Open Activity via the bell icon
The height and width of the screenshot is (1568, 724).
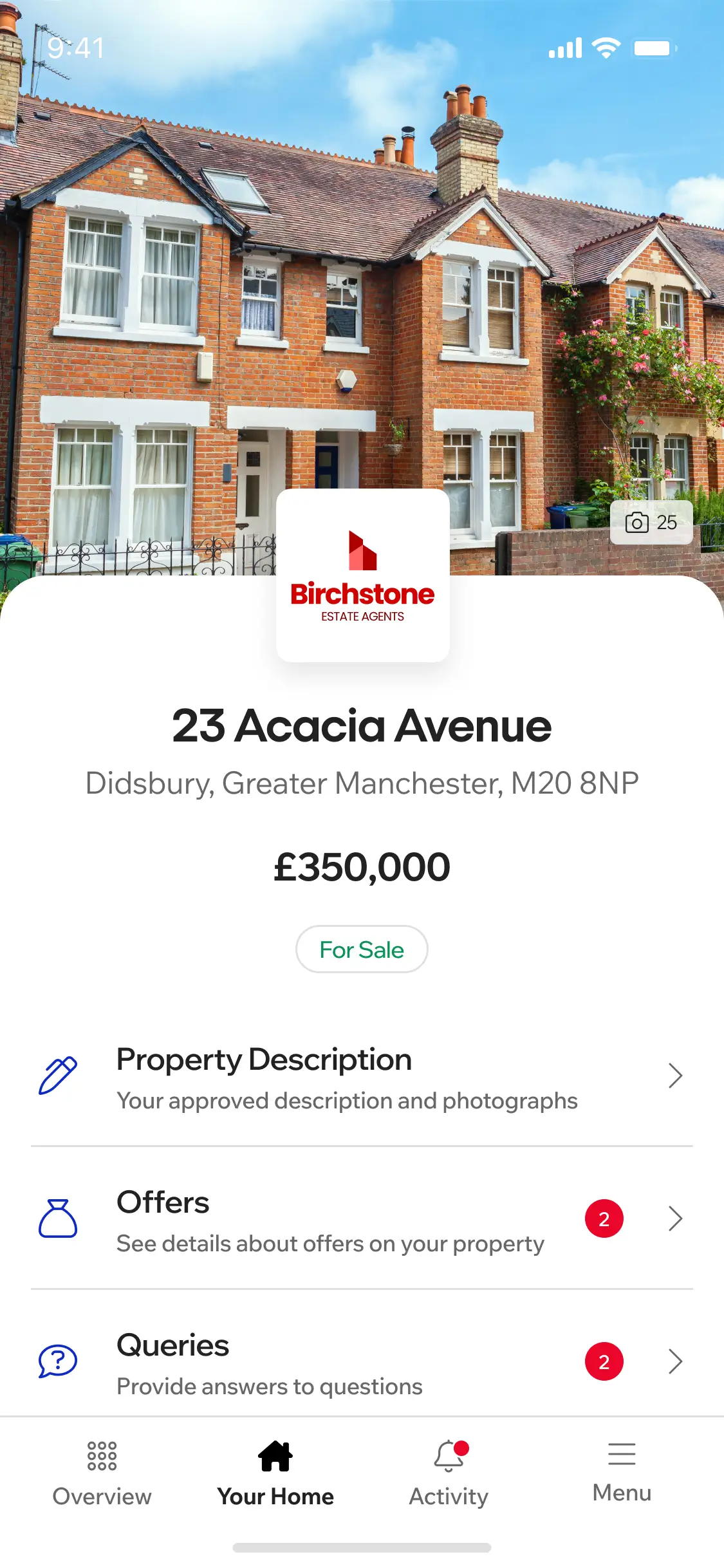[x=449, y=1456]
